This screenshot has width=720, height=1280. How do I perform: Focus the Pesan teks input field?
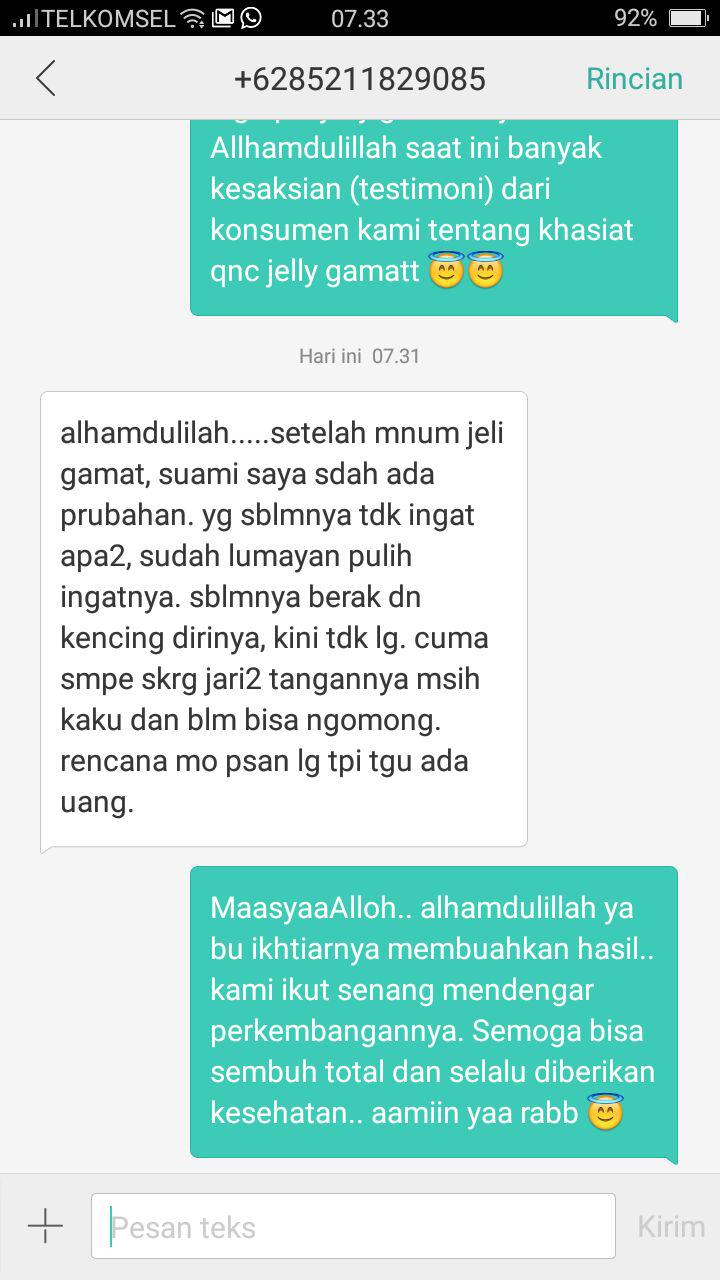(352, 1226)
